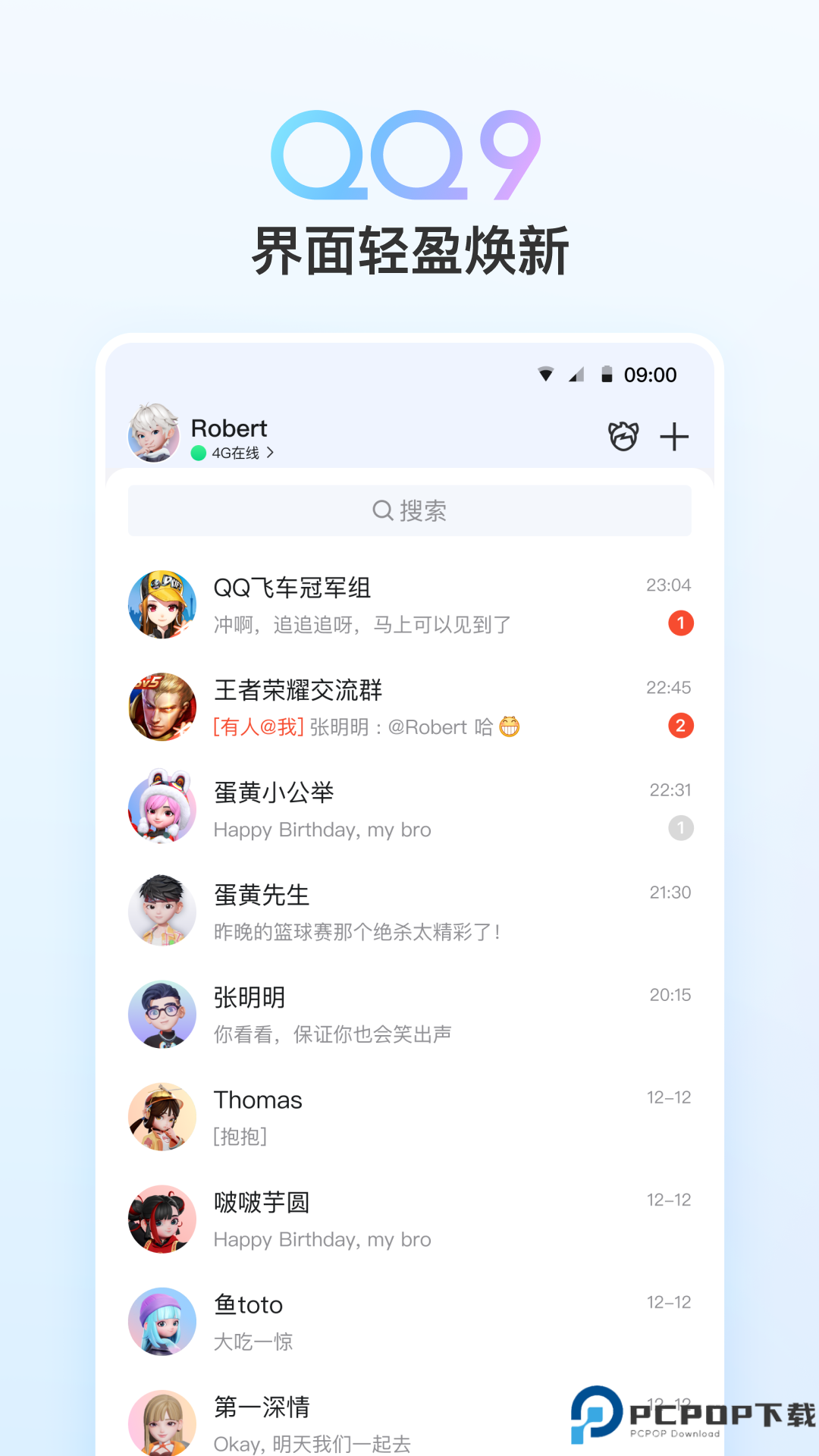
Task: Tap the gray unread badge for 蛋黄小公举
Action: pyautogui.click(x=680, y=828)
